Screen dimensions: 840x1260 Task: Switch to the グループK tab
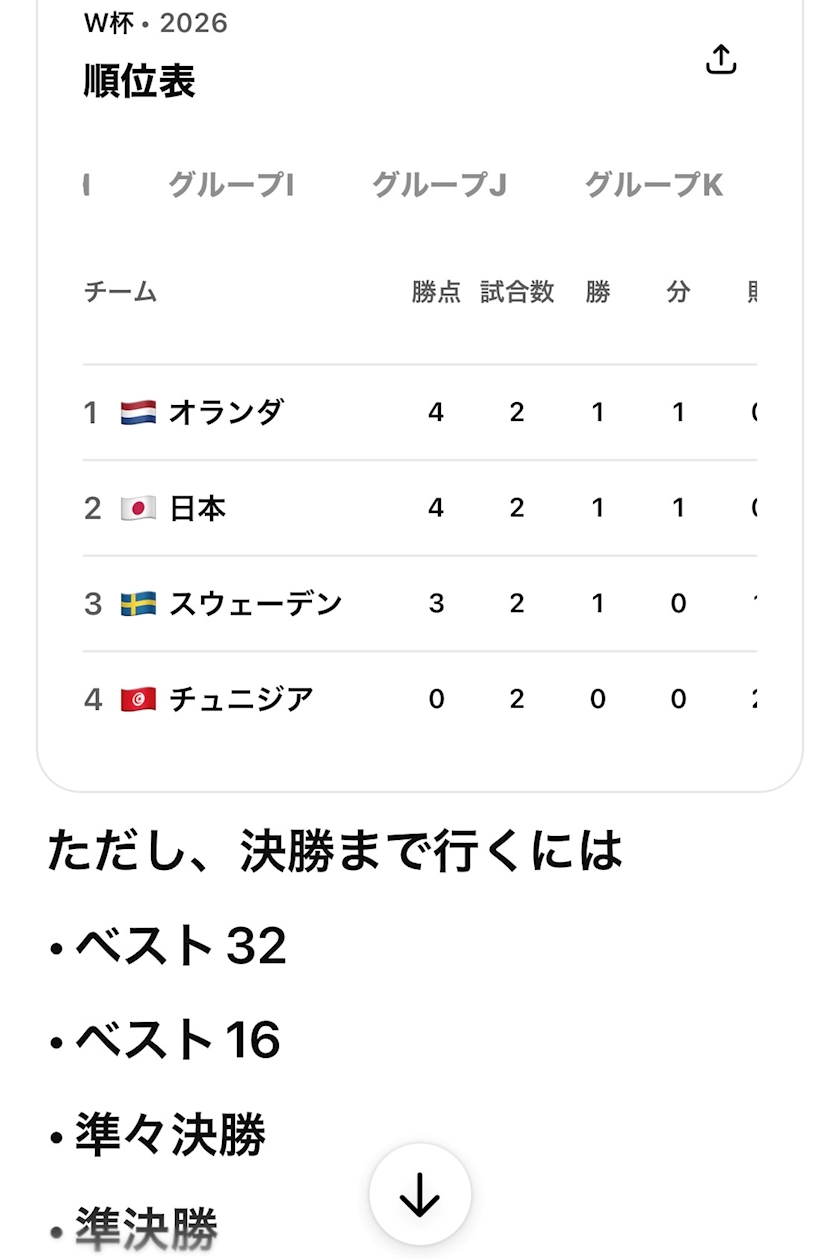pyautogui.click(x=653, y=185)
